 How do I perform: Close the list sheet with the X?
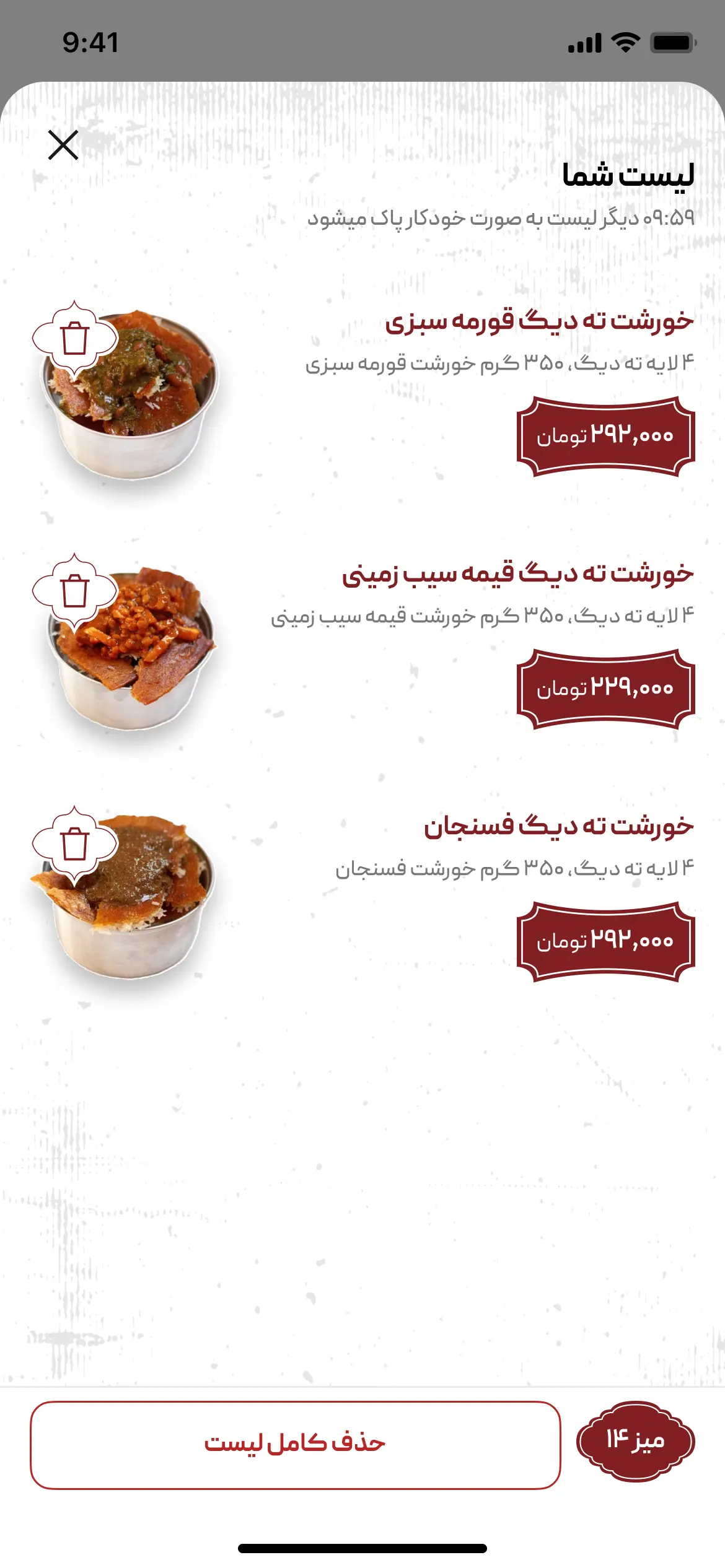tap(63, 145)
